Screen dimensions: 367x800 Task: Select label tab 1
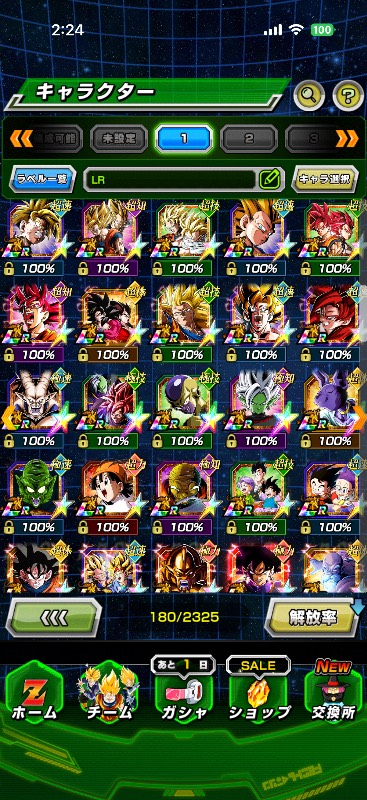(184, 139)
